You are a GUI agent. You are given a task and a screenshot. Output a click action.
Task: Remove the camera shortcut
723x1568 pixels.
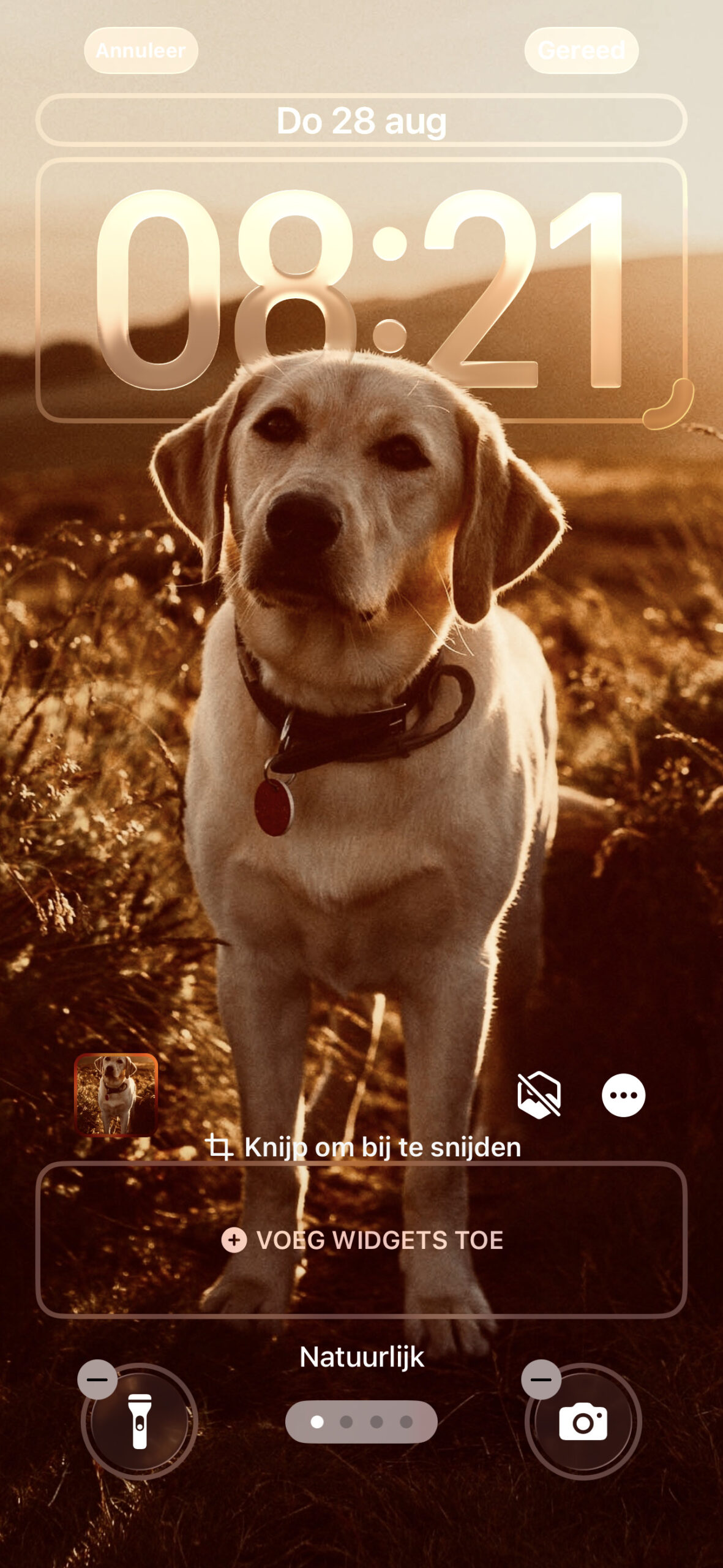[x=541, y=1379]
